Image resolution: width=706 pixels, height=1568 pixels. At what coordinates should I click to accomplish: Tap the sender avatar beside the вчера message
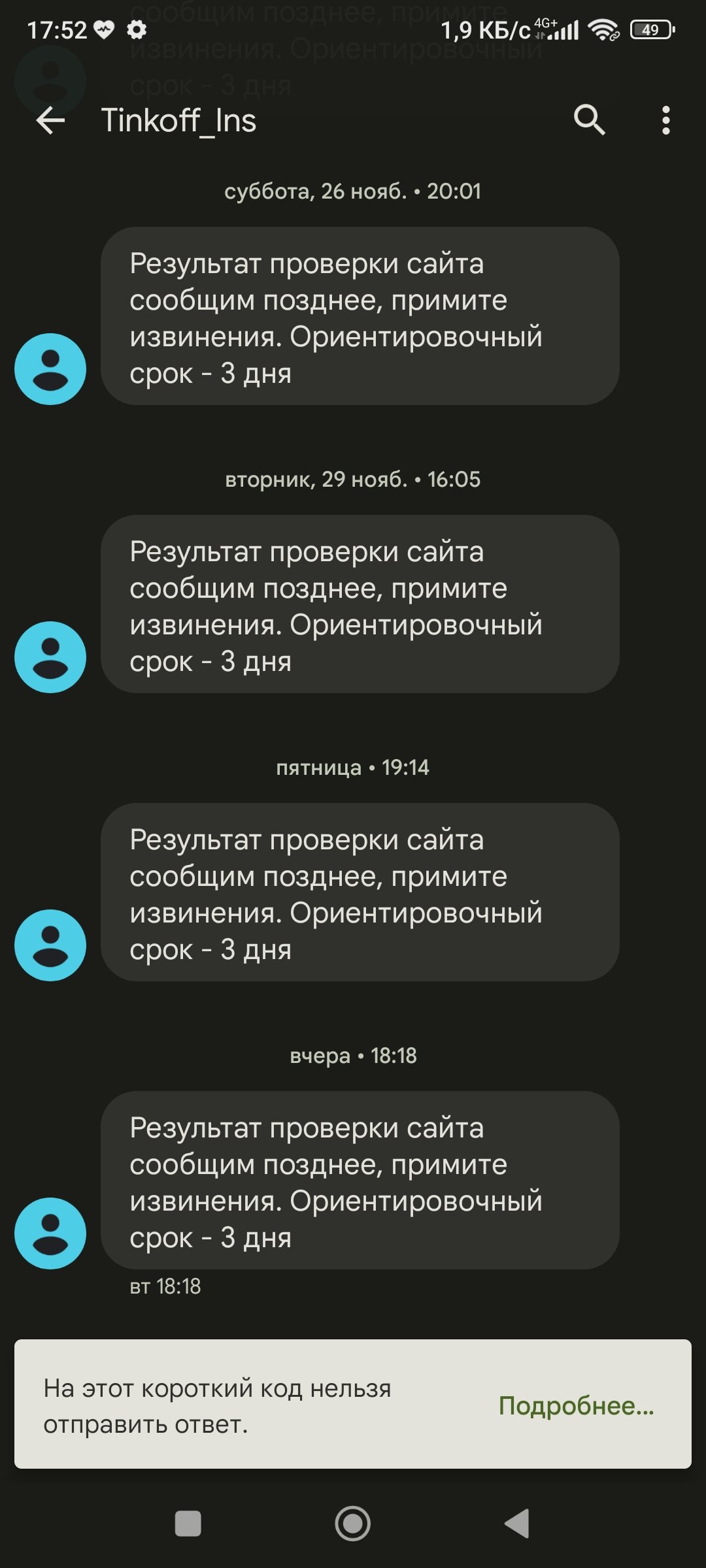50,1233
